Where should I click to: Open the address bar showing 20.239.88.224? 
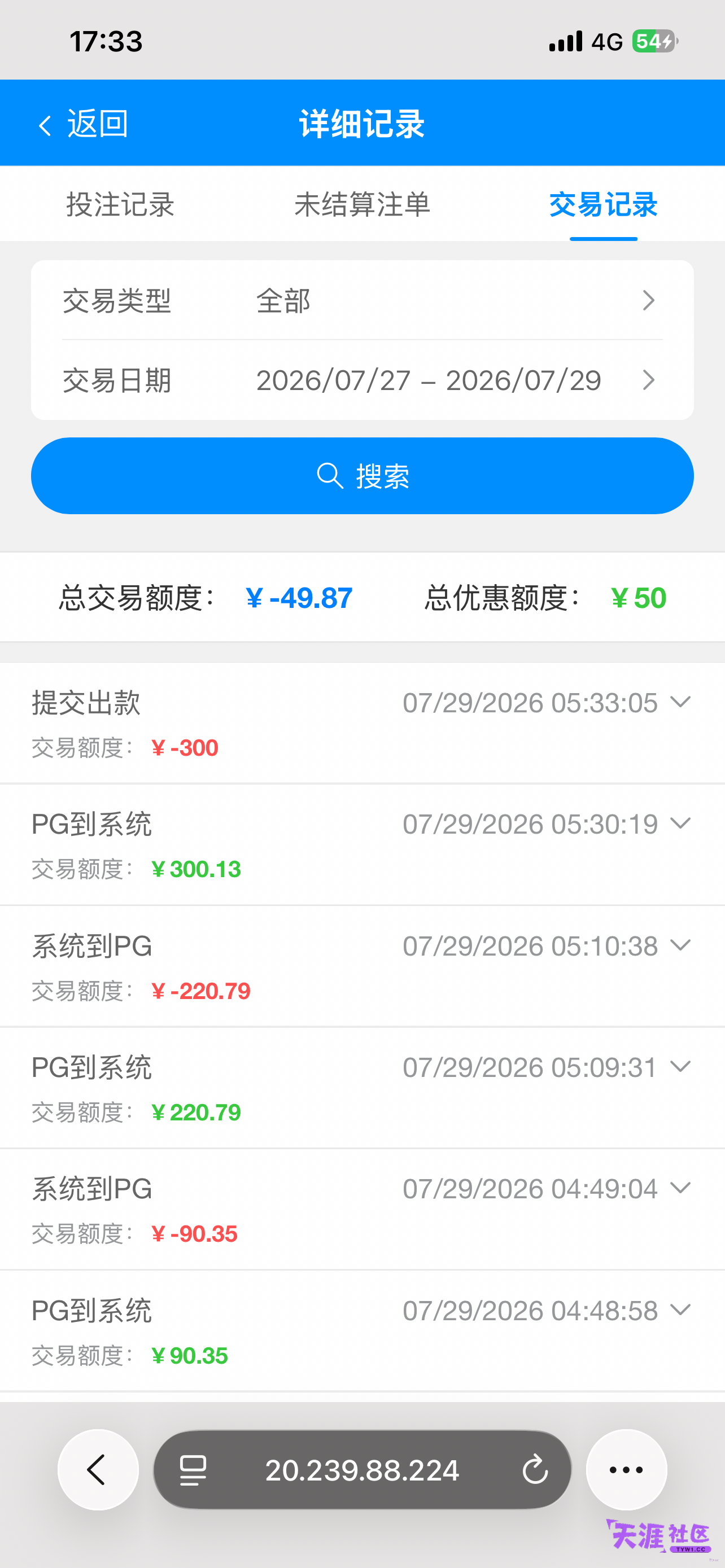point(362,1470)
